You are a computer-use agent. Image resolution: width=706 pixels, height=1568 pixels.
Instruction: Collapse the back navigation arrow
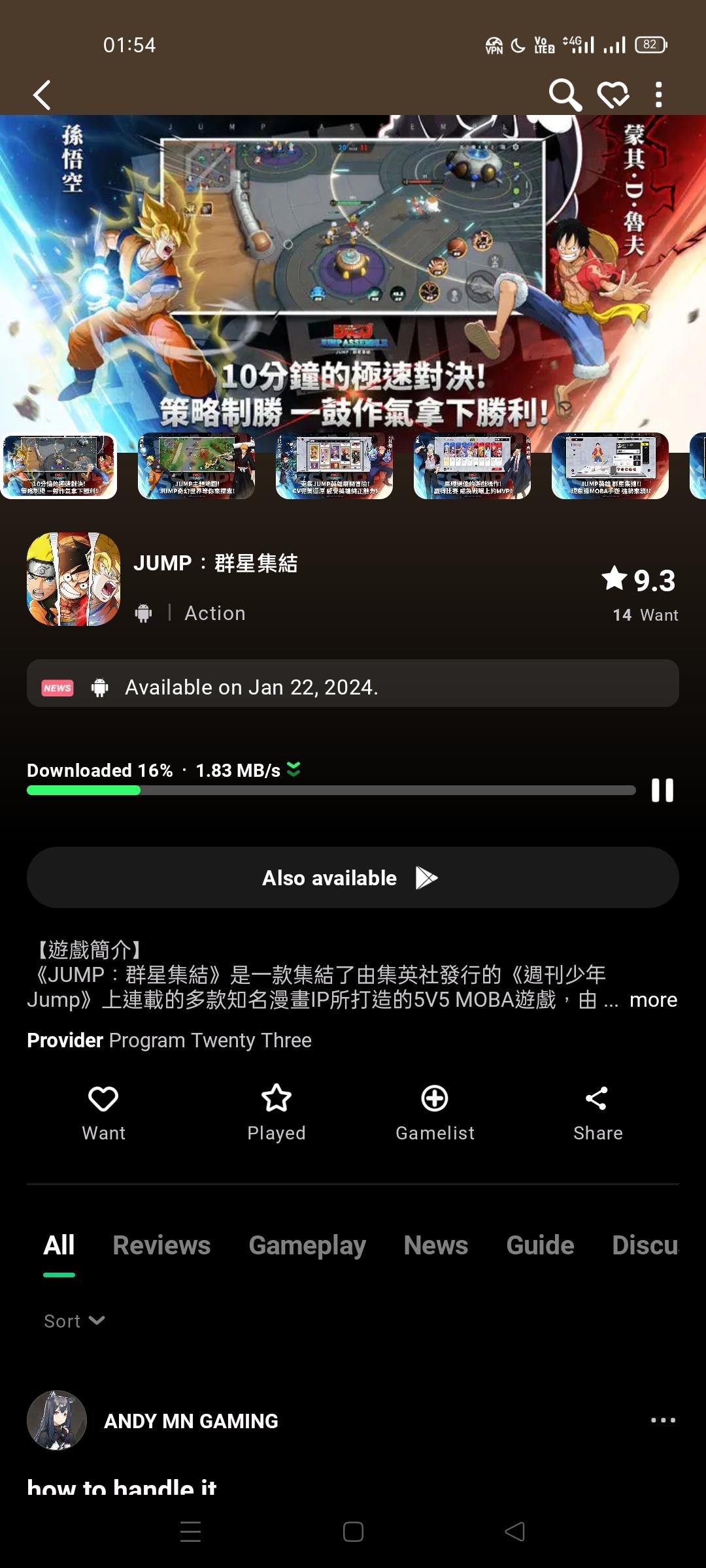click(x=41, y=95)
